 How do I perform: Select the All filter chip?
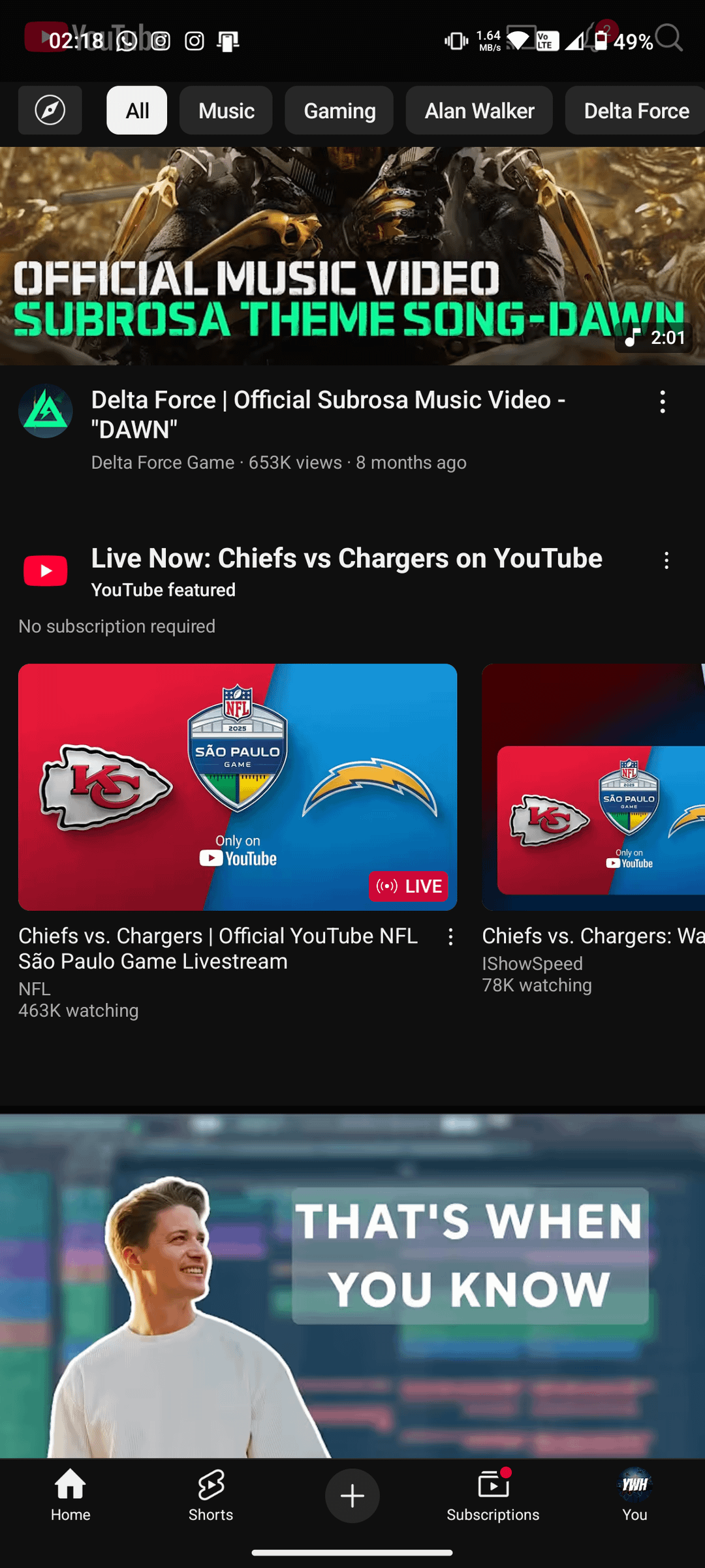point(137,110)
